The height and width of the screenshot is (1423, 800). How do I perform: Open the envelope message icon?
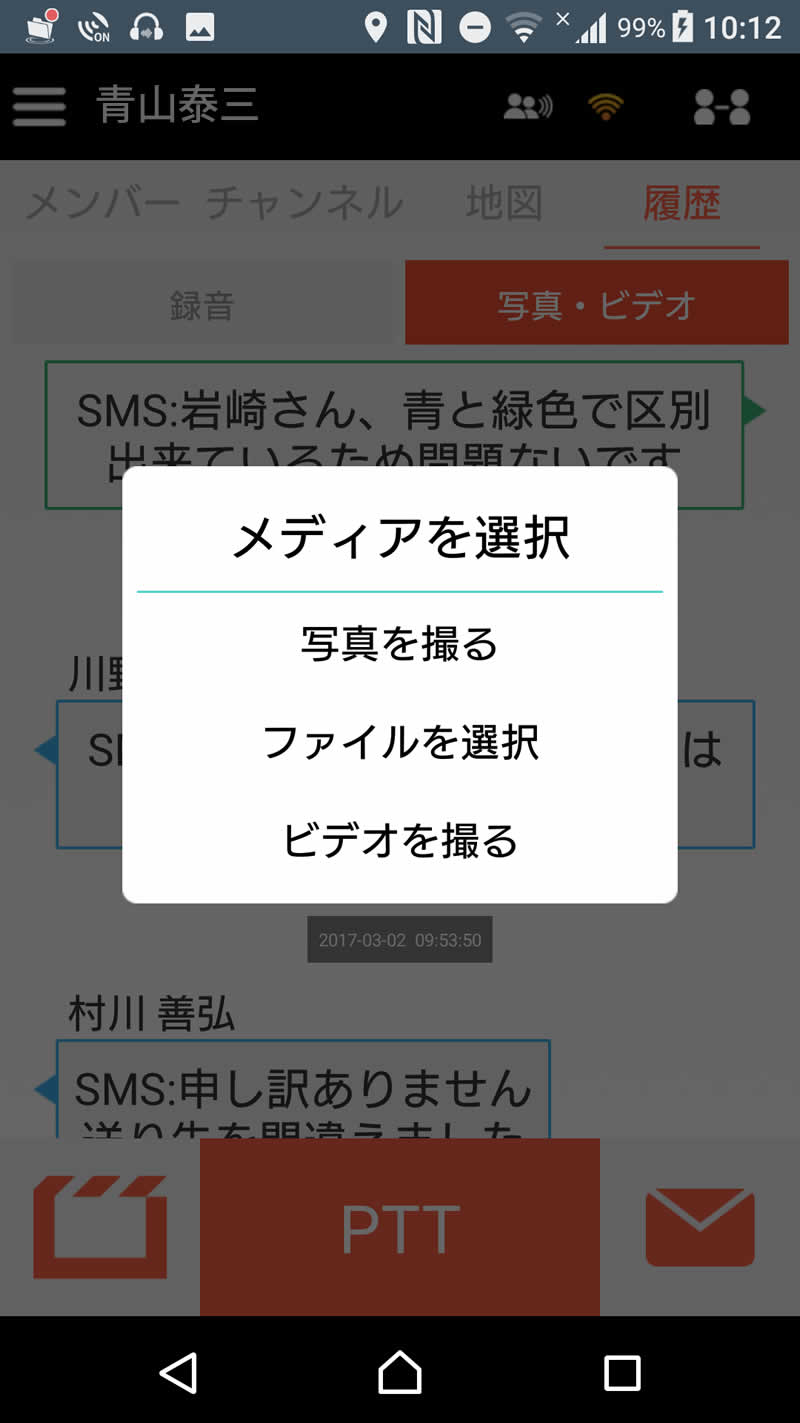click(x=700, y=1228)
